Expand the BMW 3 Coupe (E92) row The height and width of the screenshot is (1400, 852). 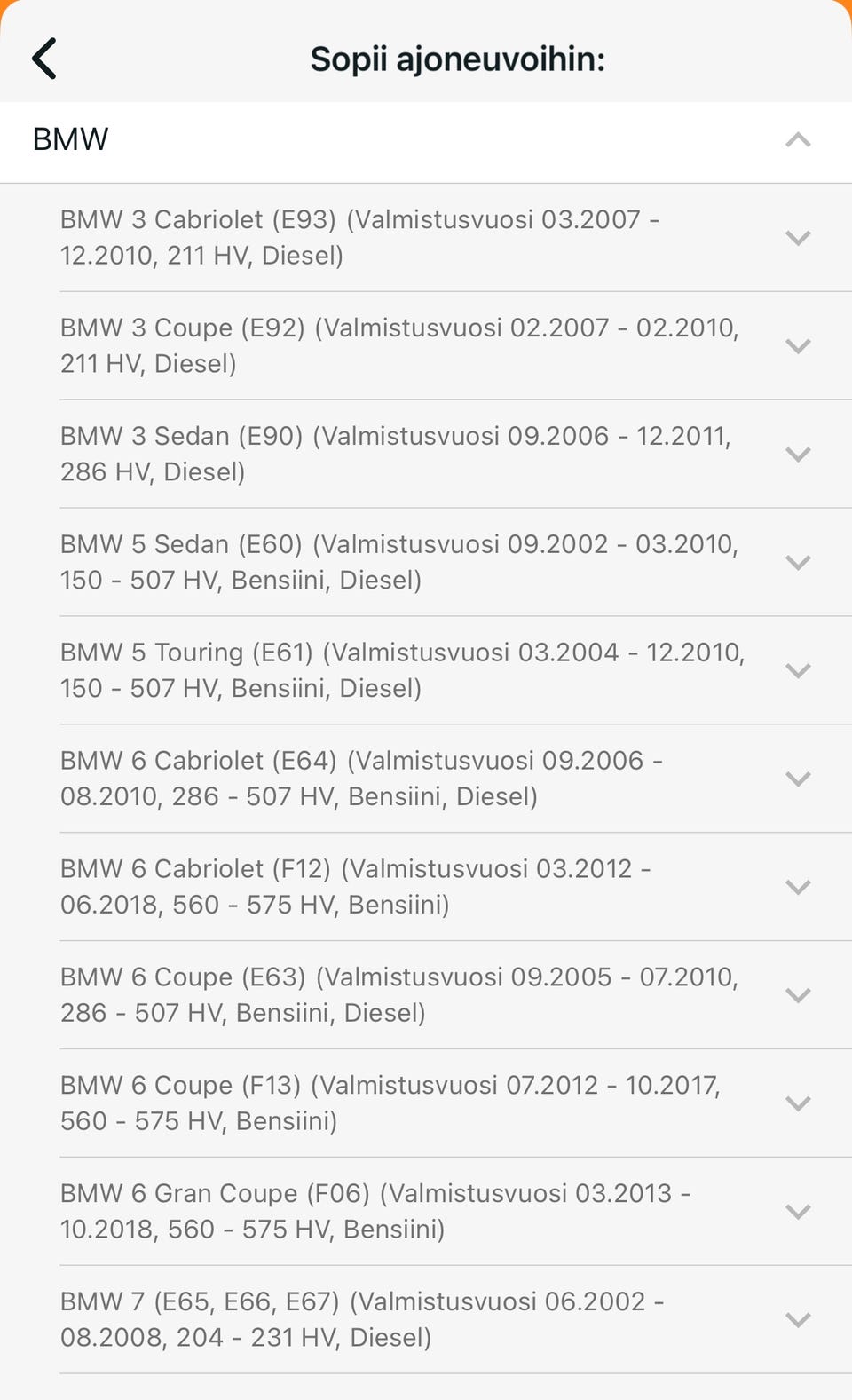coord(798,346)
